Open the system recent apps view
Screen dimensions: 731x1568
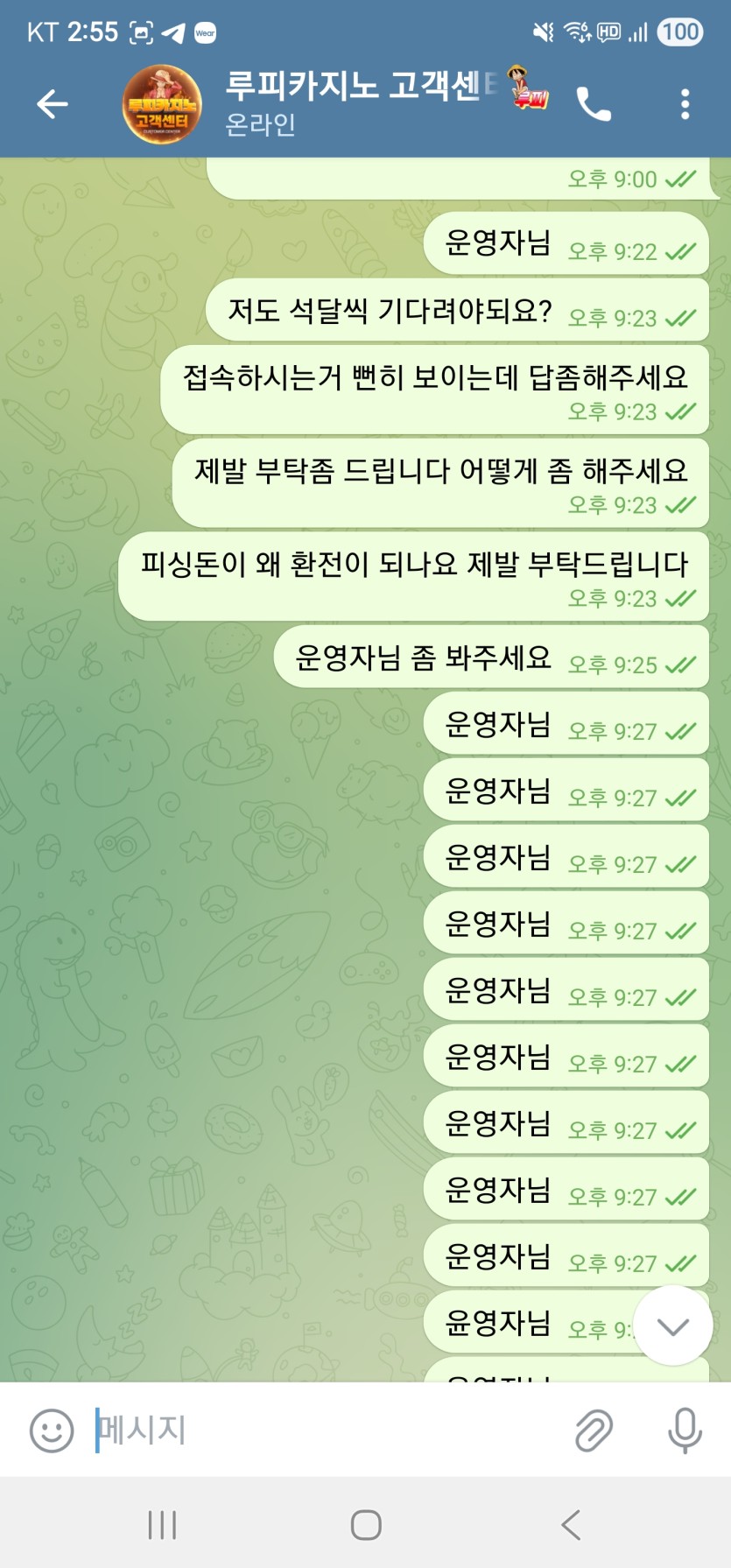pos(162,1524)
